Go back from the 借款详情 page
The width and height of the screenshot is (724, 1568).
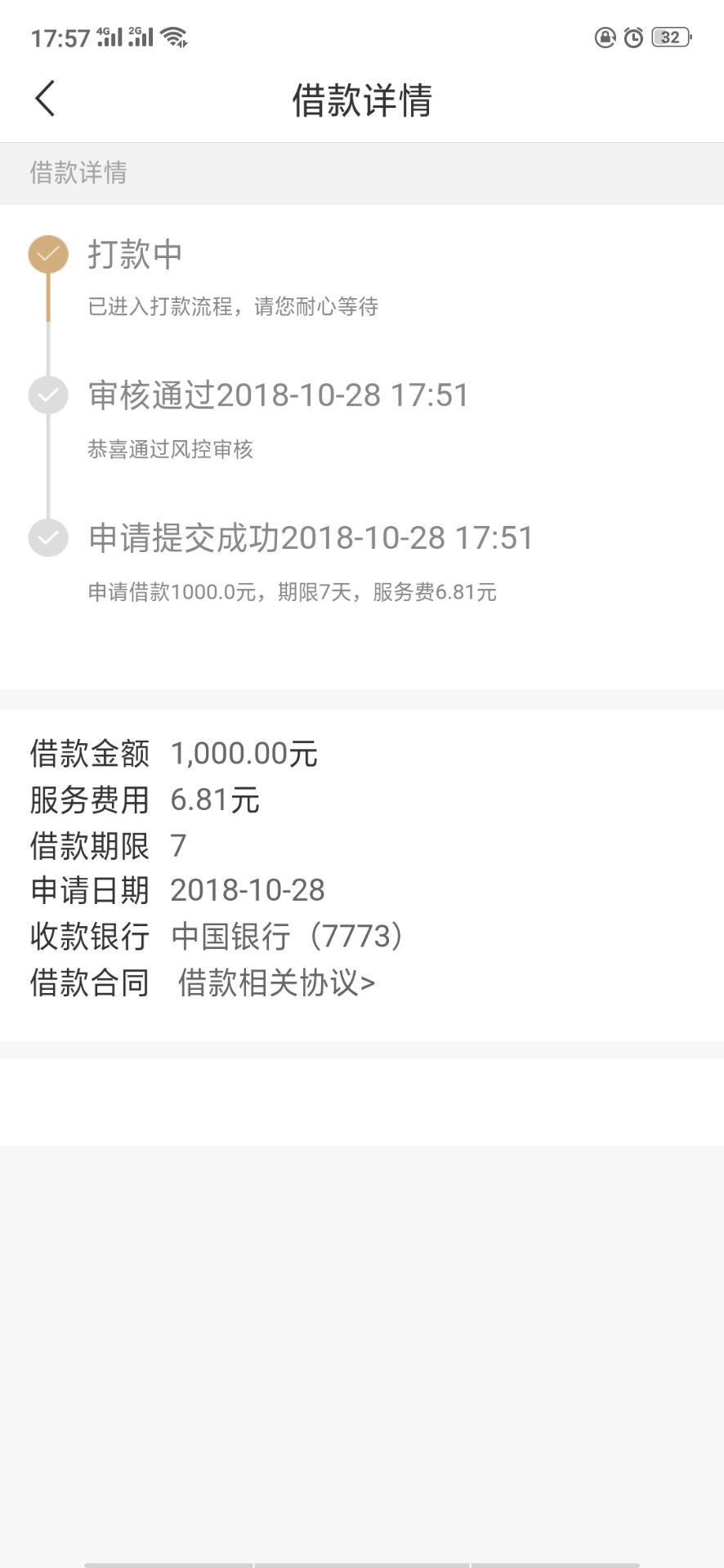(46, 99)
